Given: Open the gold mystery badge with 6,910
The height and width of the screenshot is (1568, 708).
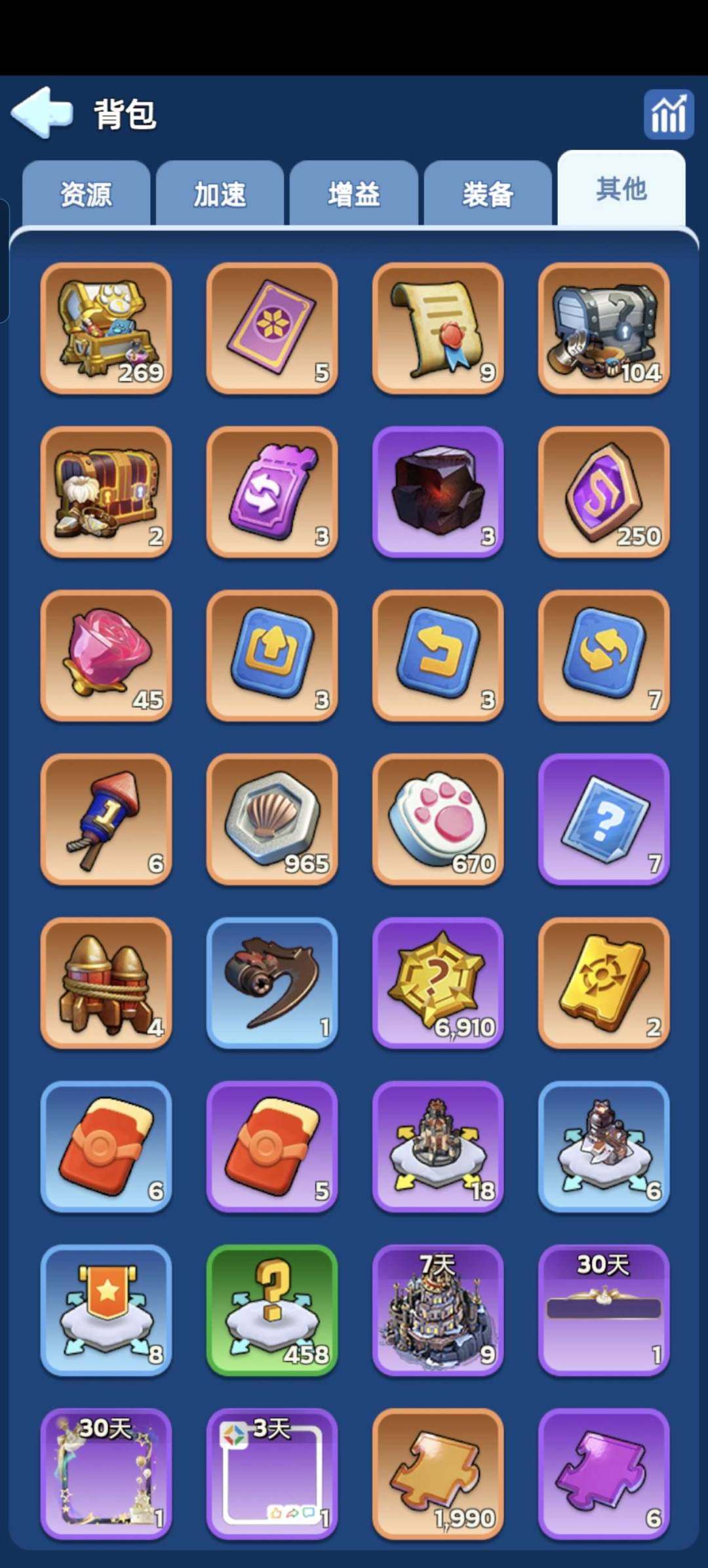Looking at the screenshot, I should coord(438,983).
